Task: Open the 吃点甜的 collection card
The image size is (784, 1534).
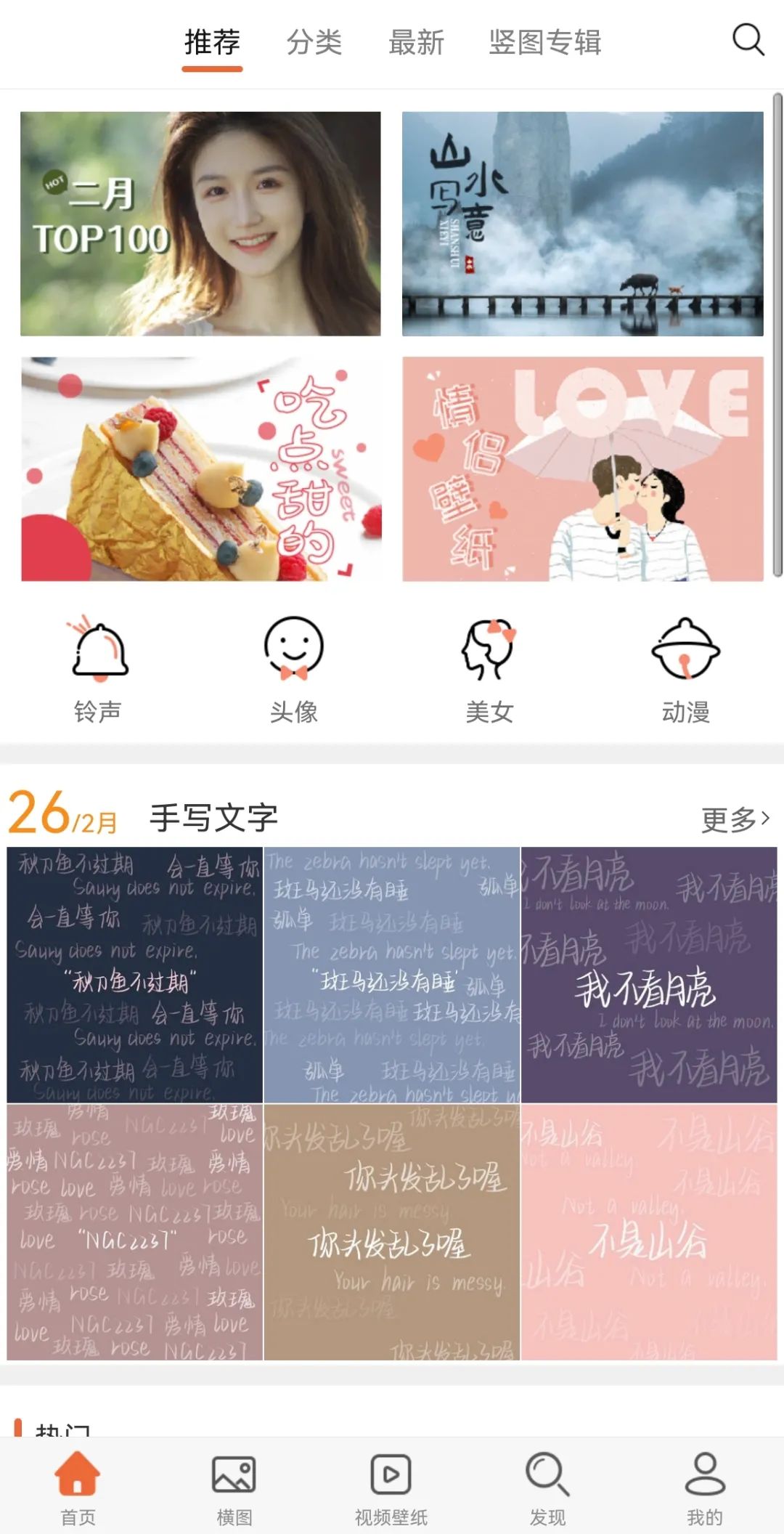Action: 200,469
